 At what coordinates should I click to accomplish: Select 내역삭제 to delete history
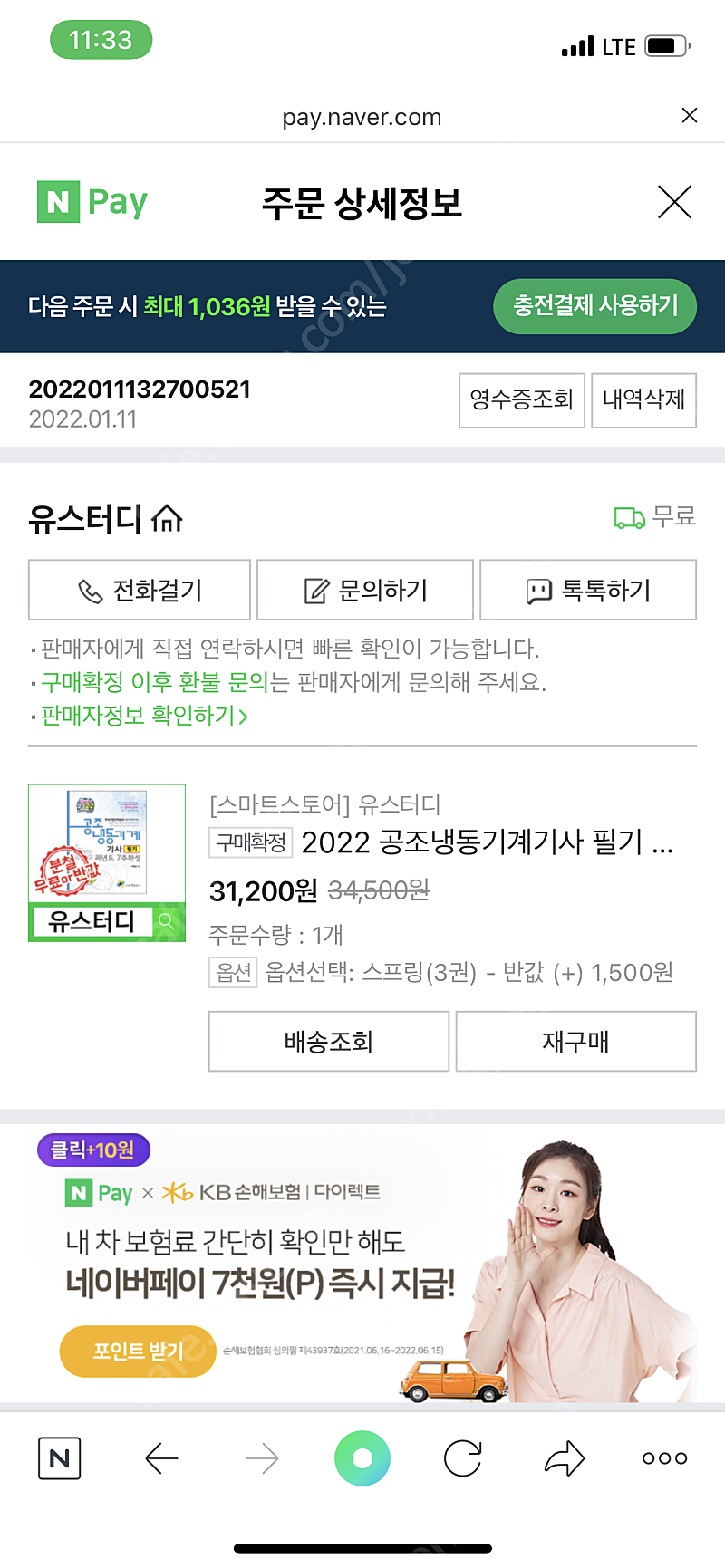click(x=643, y=400)
